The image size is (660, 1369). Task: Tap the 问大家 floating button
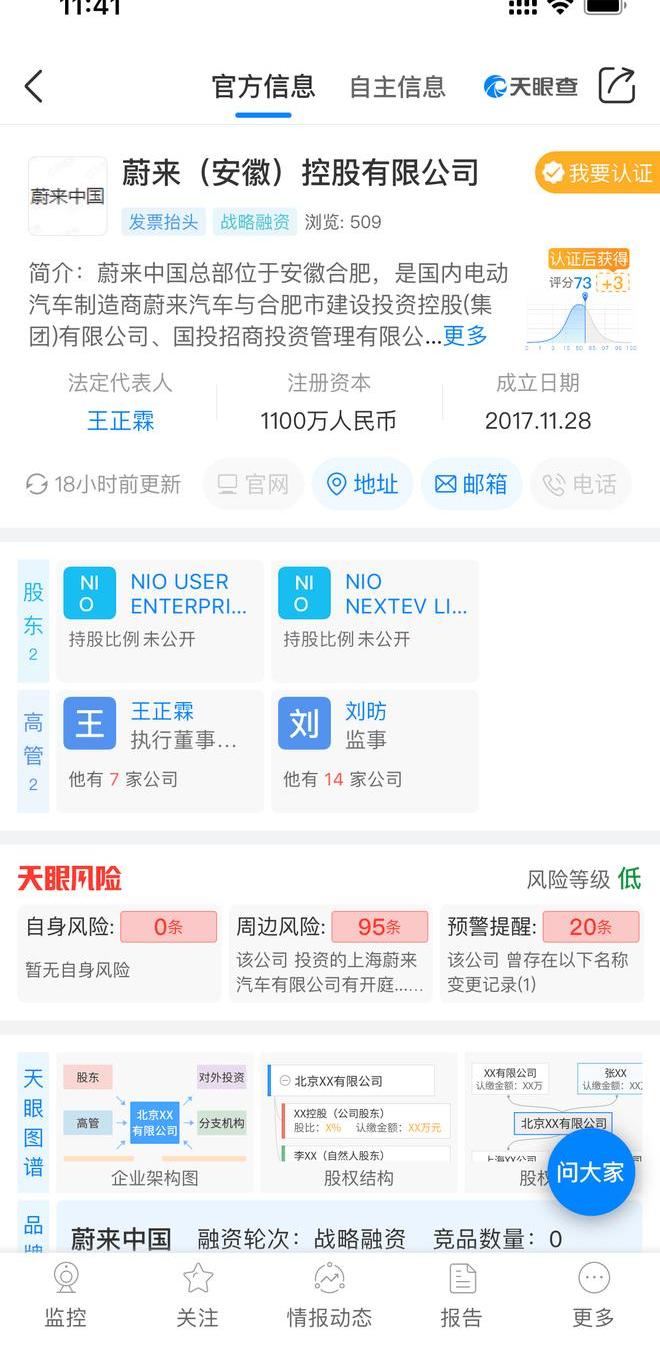point(591,1172)
